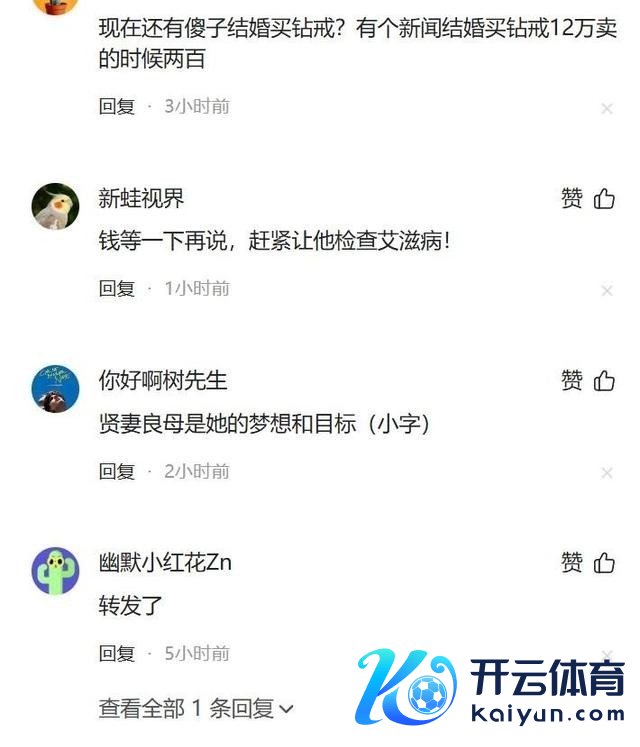The height and width of the screenshot is (747, 640).
Task: Open the username 新蛙视界
Action: coord(141,198)
